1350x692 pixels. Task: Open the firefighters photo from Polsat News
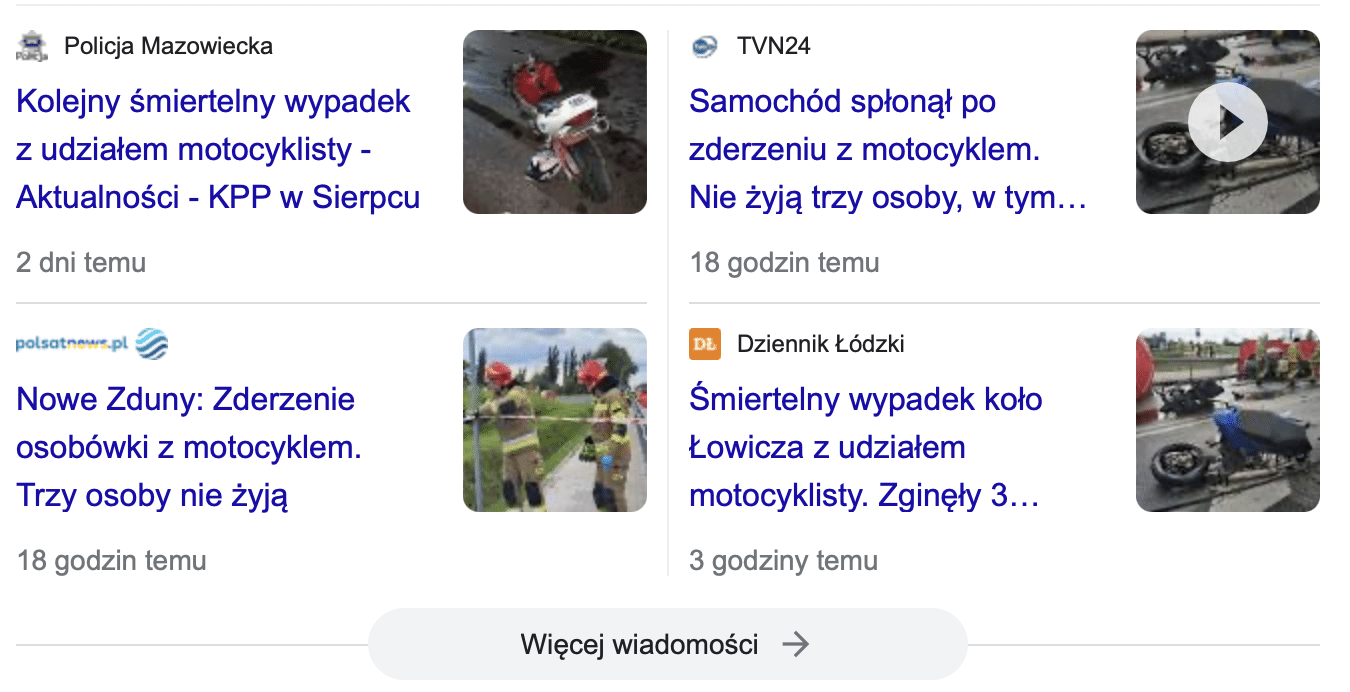pos(554,420)
